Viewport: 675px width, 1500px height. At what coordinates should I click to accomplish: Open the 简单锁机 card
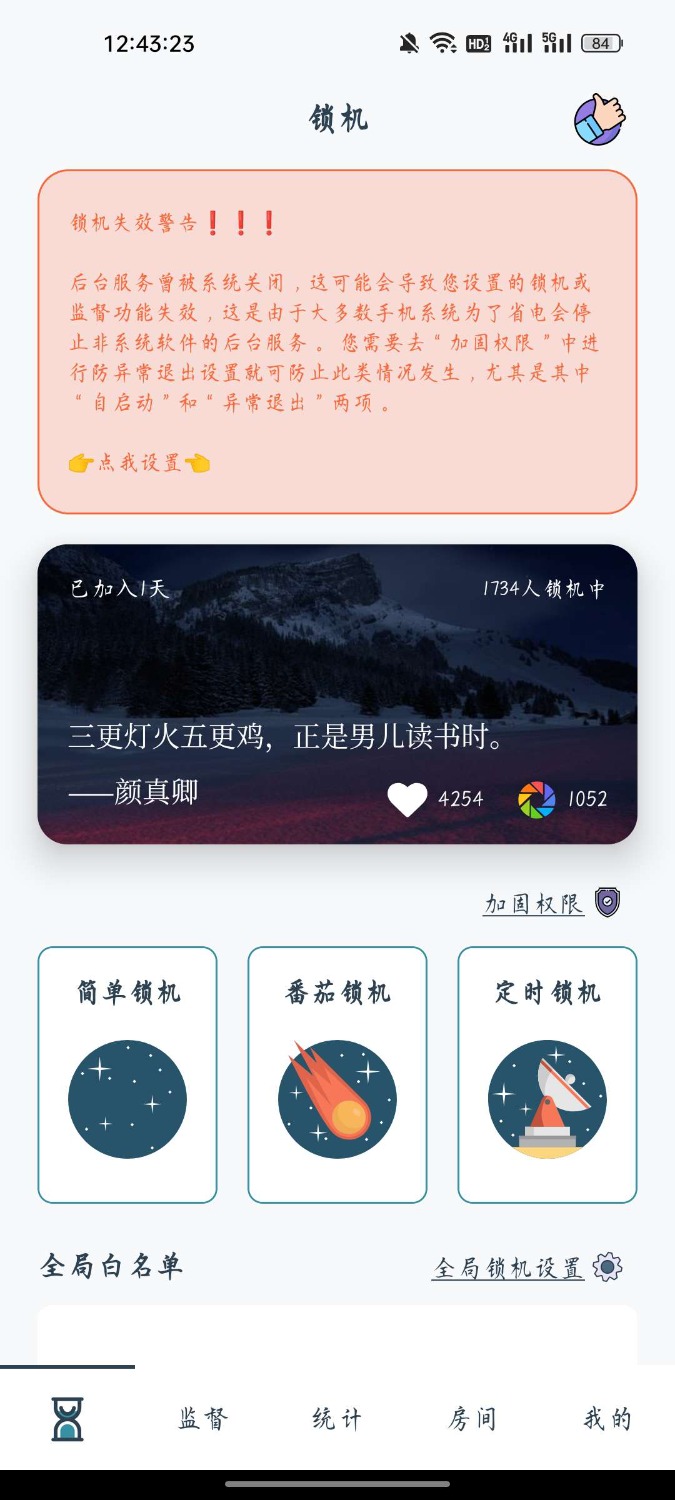[127, 1075]
